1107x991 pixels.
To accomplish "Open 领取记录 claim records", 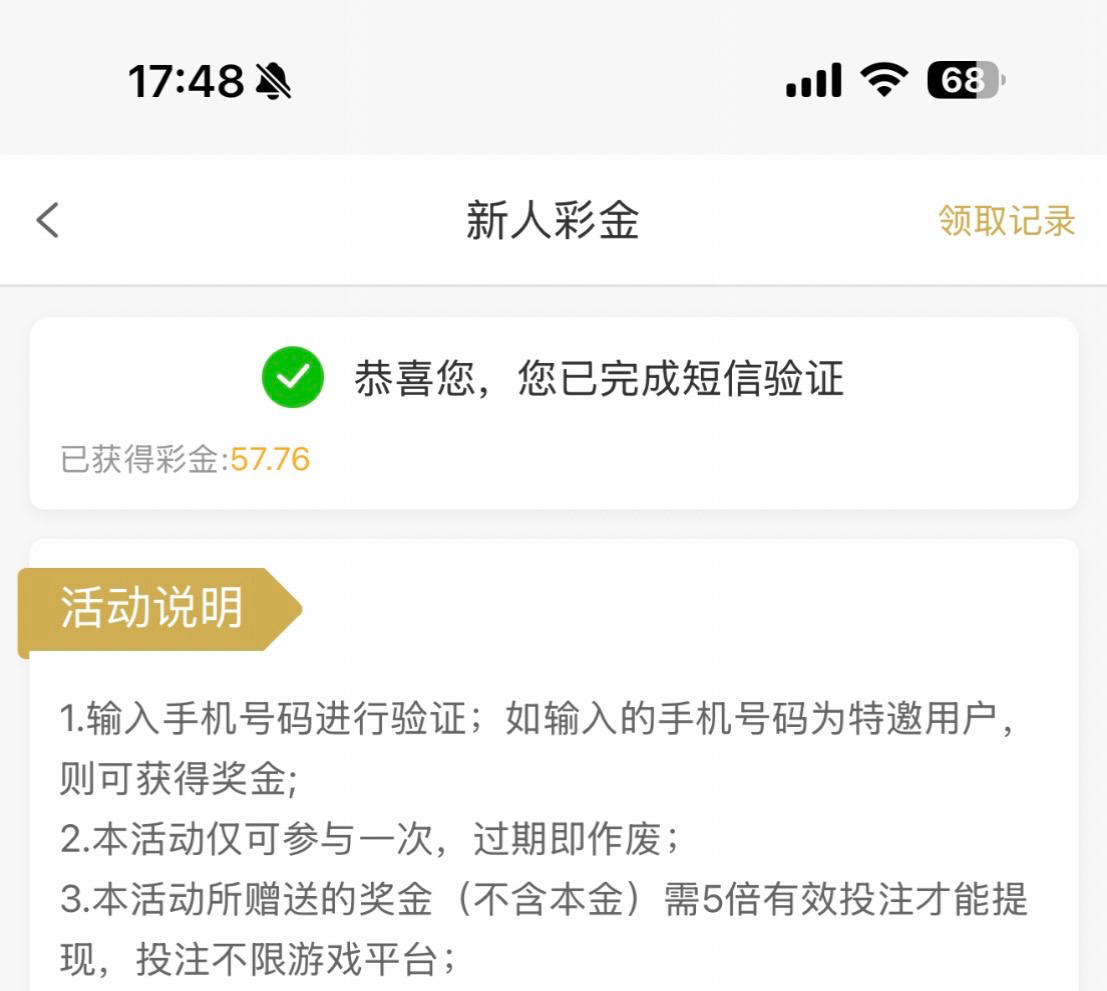I will [x=1006, y=220].
